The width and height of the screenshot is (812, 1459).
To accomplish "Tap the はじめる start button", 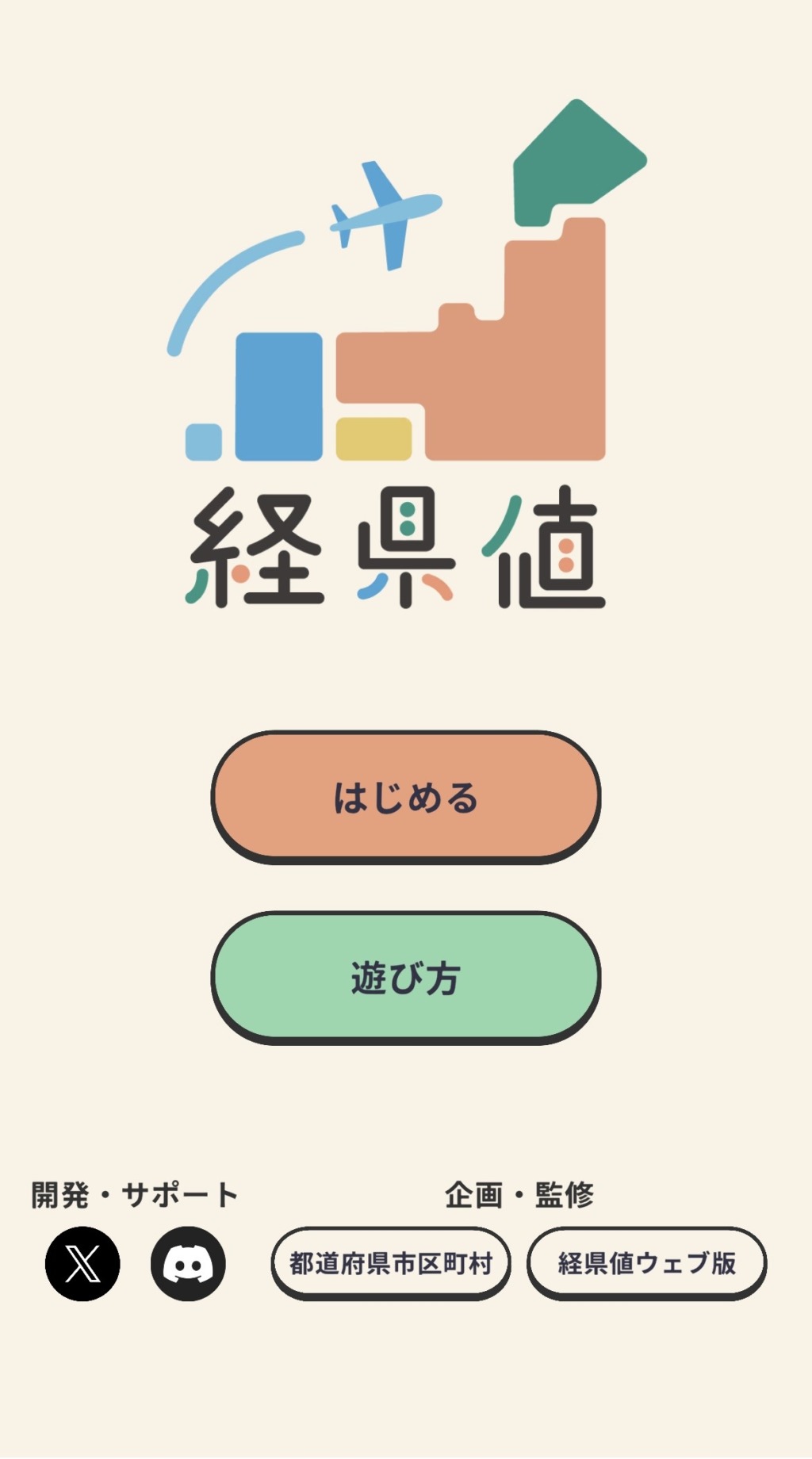I will pyautogui.click(x=405, y=797).
